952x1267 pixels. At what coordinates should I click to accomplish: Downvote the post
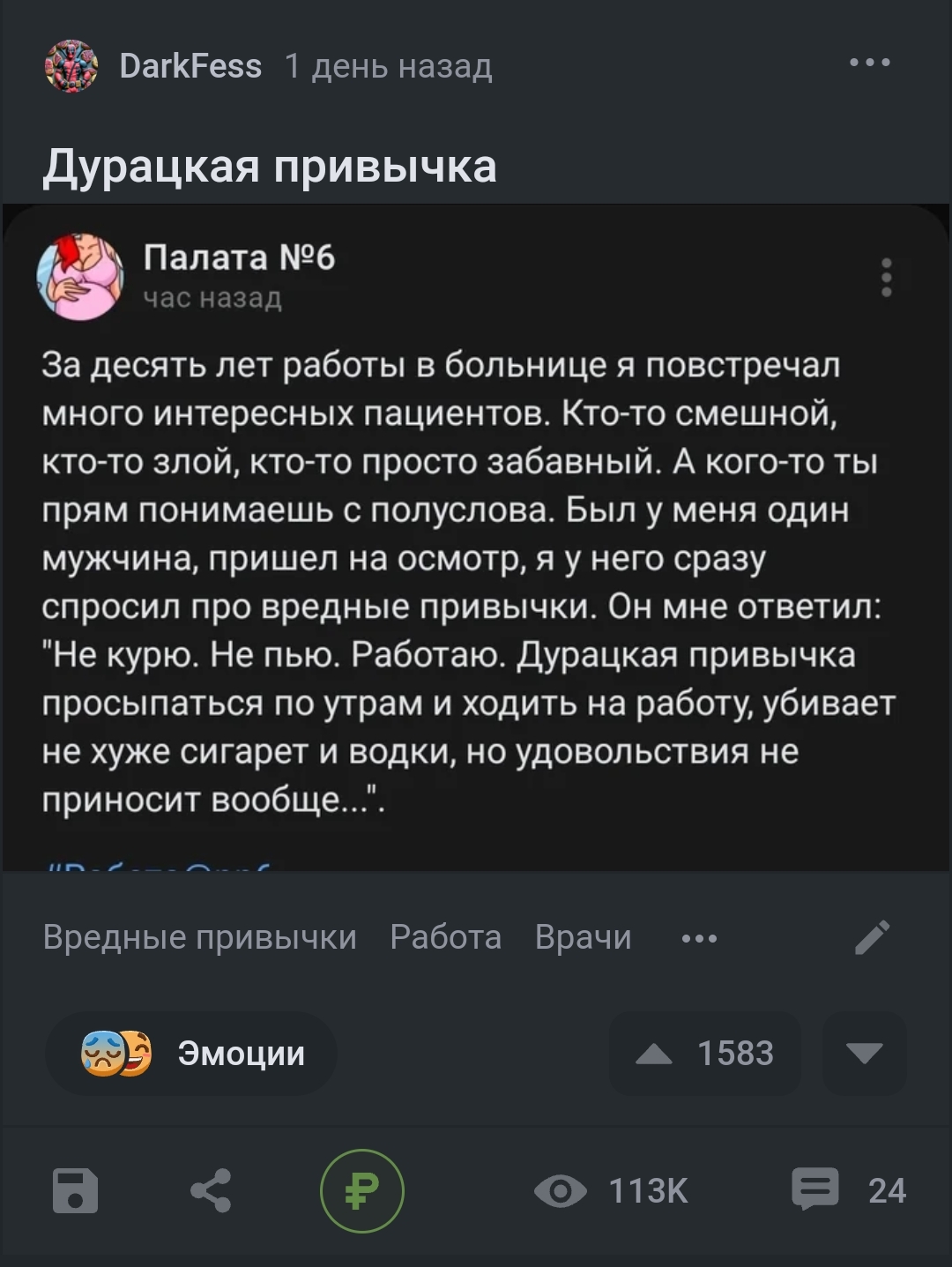[864, 1054]
